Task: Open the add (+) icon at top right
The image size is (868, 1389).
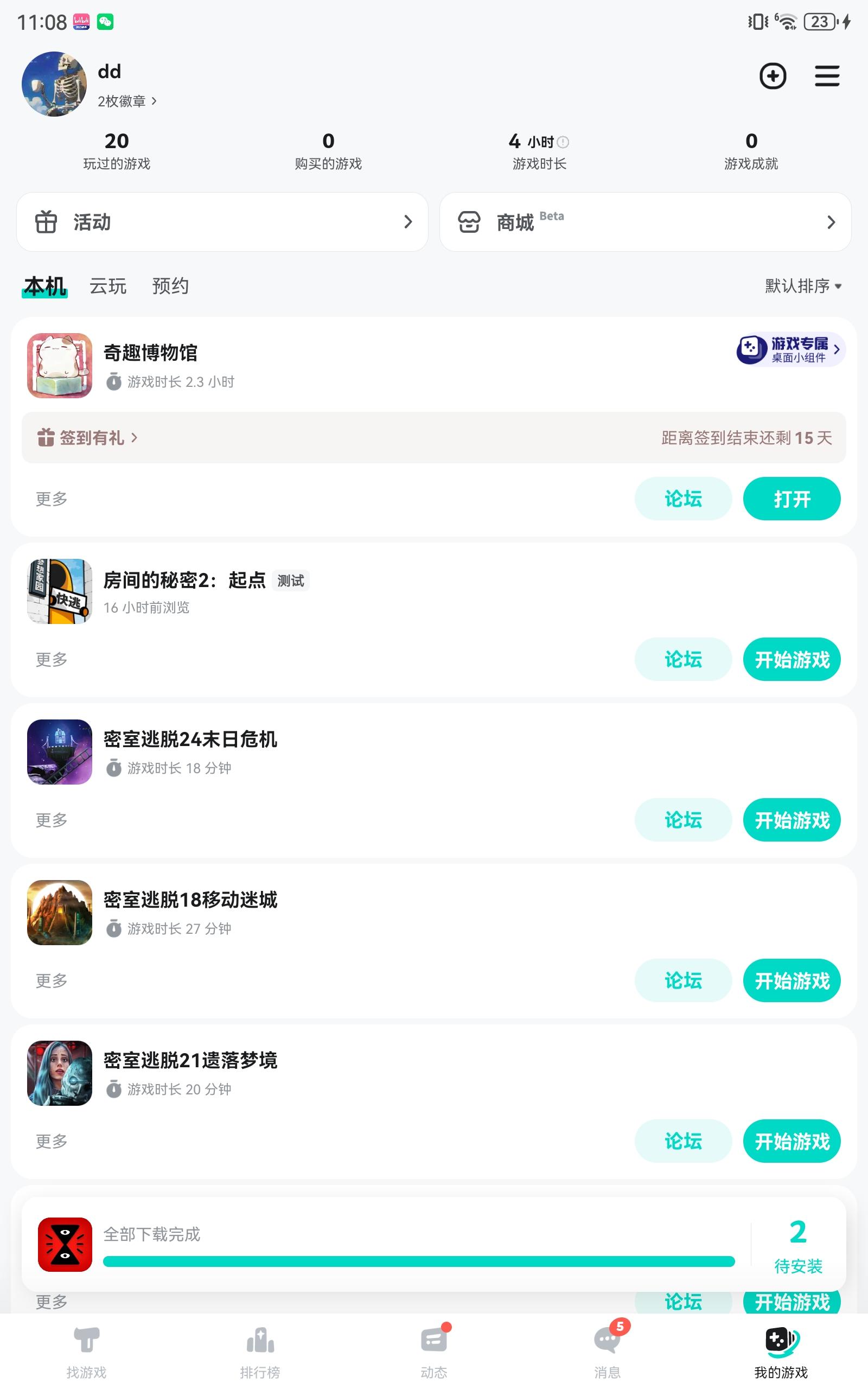Action: (x=772, y=76)
